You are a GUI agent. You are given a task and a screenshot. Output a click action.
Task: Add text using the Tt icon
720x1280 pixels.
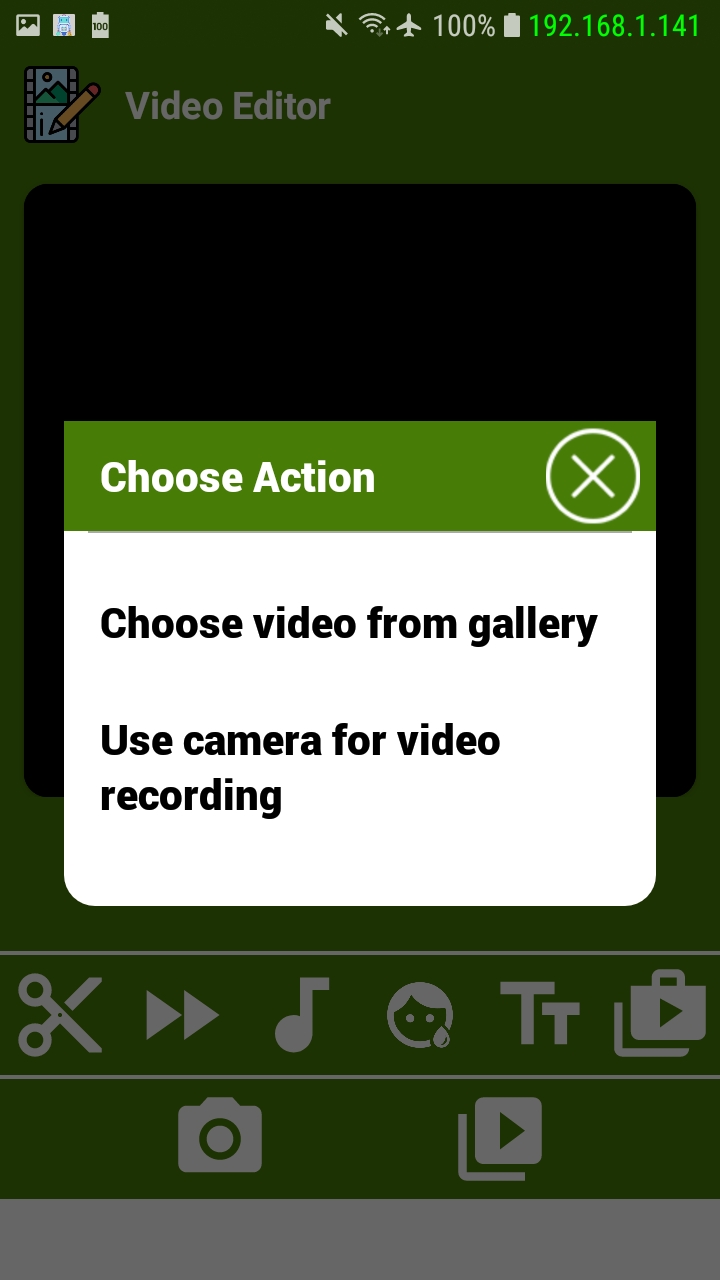click(540, 1014)
